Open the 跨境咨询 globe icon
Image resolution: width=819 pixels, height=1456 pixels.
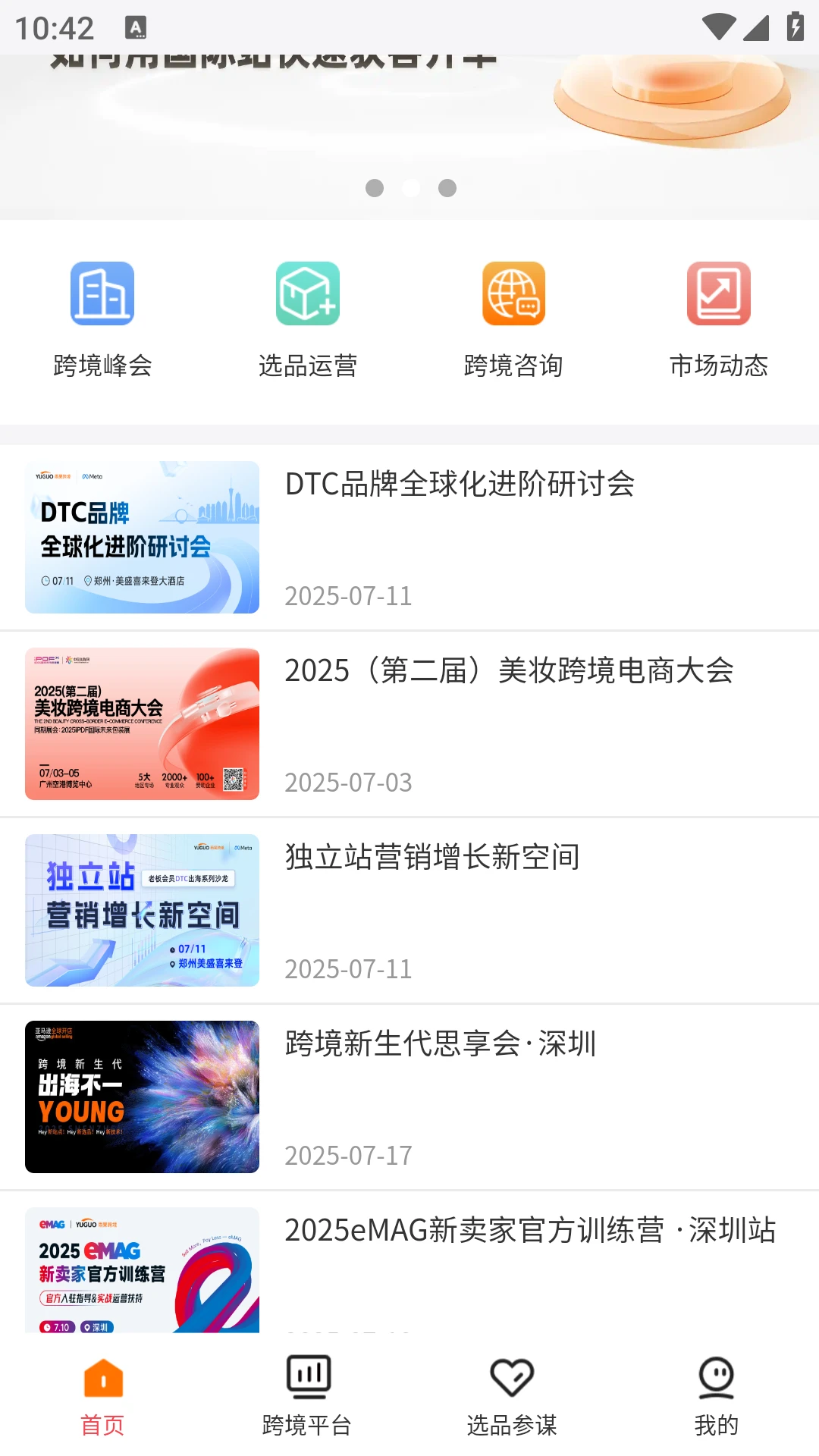point(512,294)
